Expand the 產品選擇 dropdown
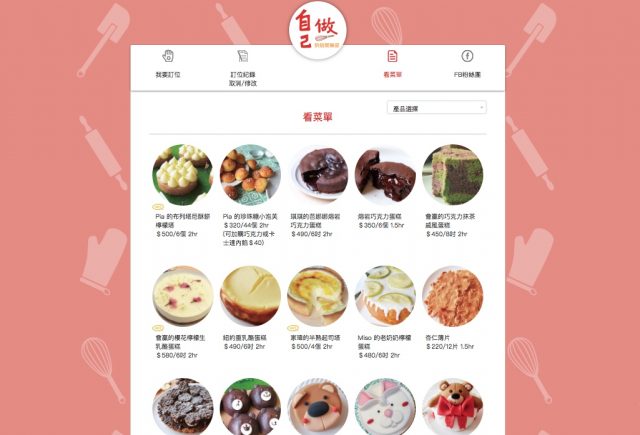Viewport: 640px width, 435px height. click(x=436, y=107)
